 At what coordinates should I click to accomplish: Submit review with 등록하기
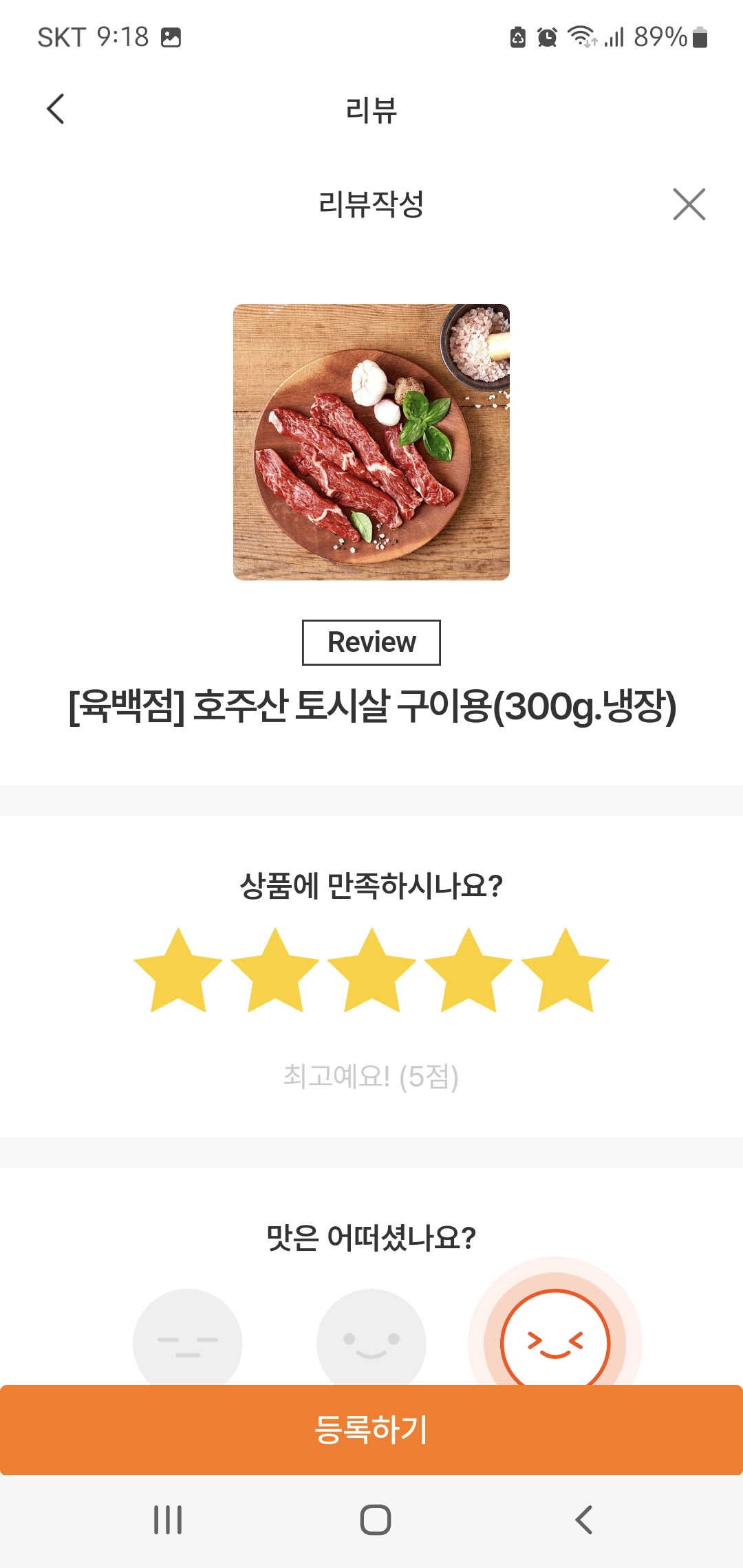point(371,1430)
